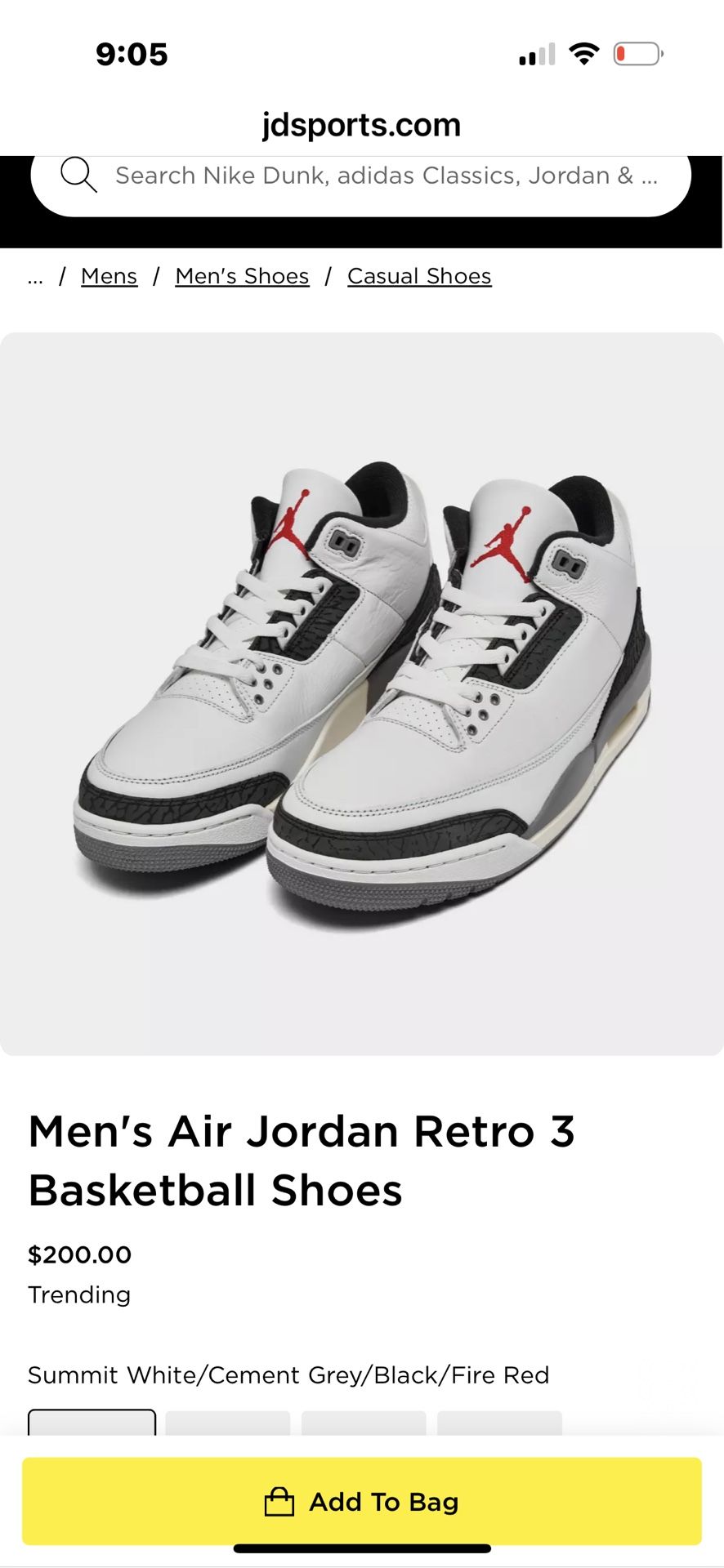Click the search magnifier icon
This screenshot has width=724, height=1568.
pos(78,175)
